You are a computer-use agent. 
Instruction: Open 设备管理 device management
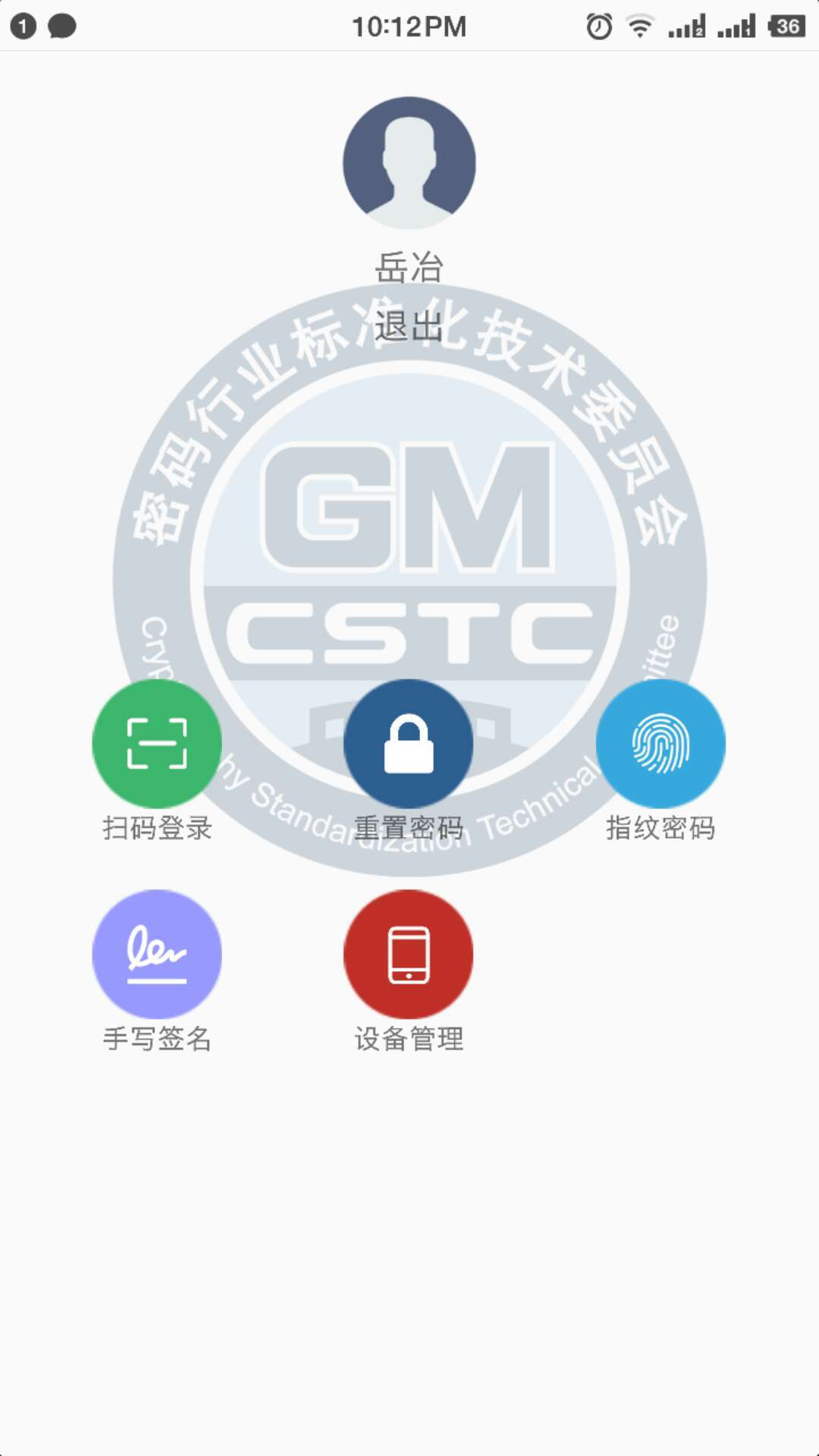(x=409, y=954)
